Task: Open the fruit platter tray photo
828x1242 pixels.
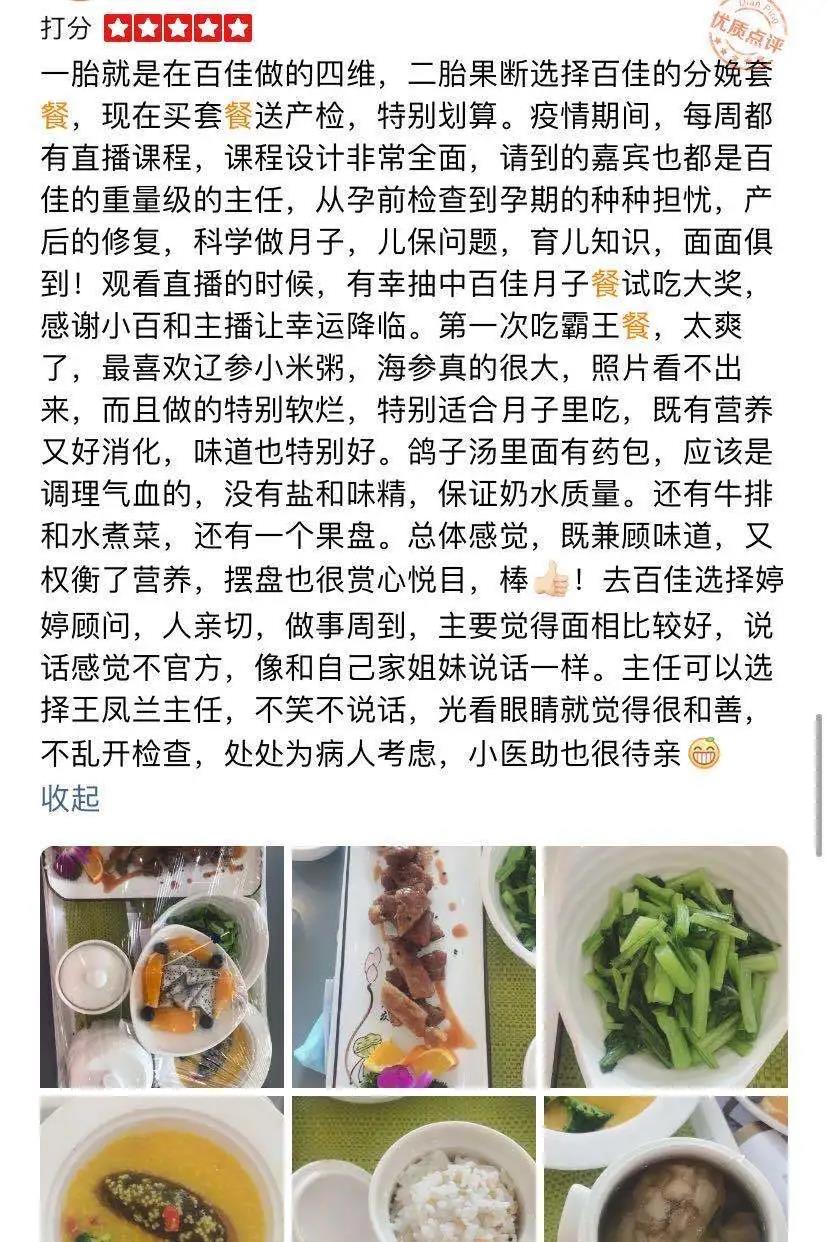Action: pos(162,967)
